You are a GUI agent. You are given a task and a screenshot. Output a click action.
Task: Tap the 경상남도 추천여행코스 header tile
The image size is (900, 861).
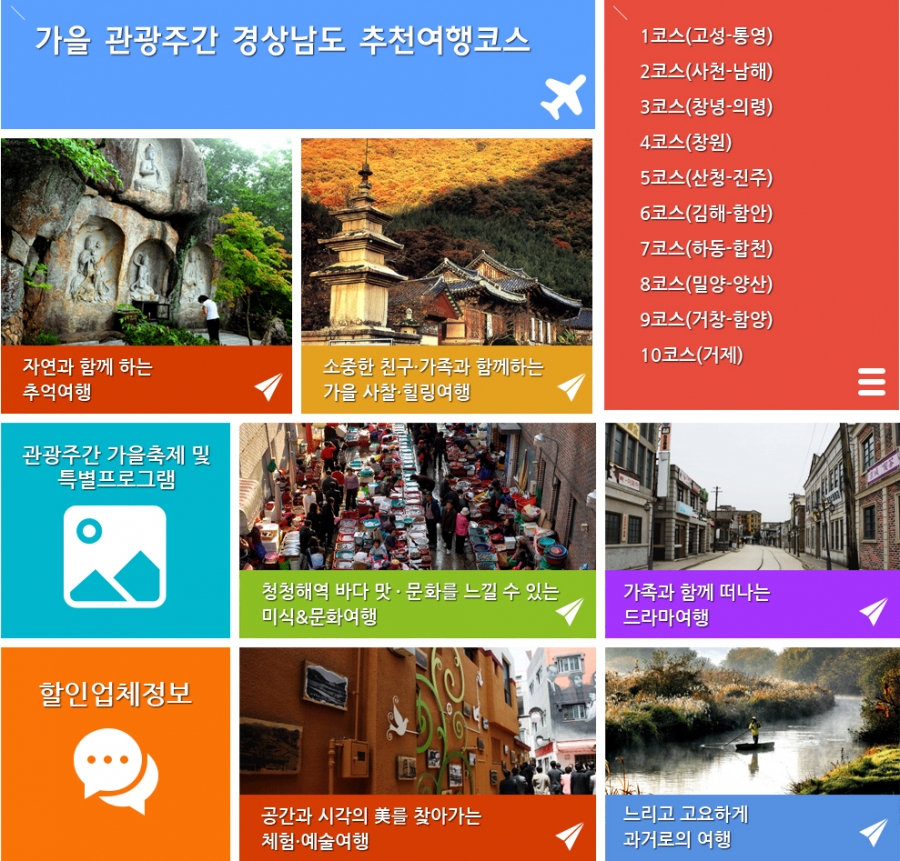[297, 65]
